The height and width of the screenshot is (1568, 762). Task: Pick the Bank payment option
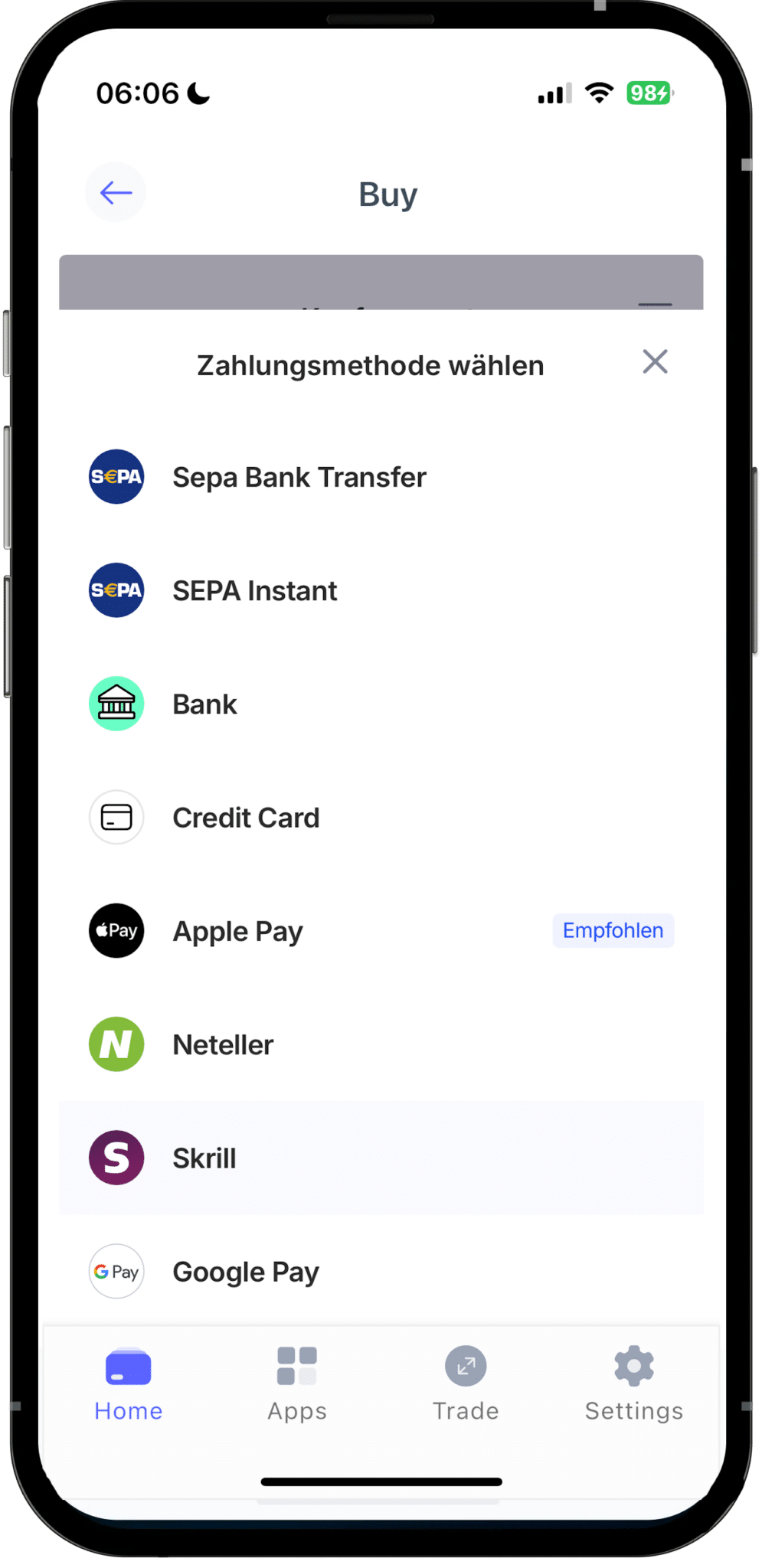[x=204, y=704]
